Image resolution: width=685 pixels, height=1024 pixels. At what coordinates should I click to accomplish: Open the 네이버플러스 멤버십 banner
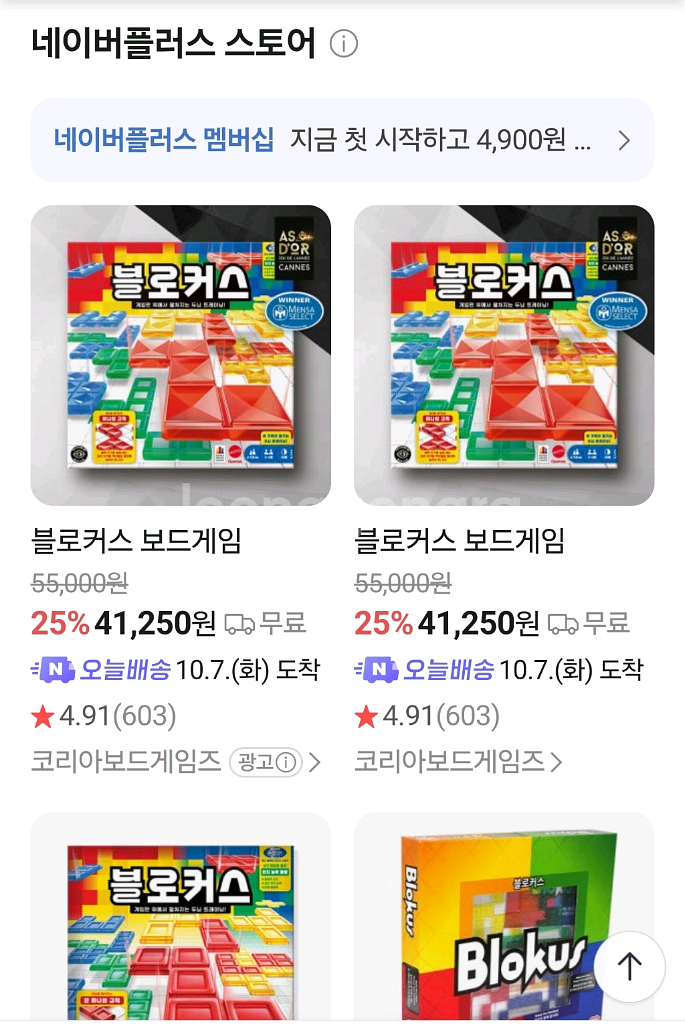[x=342, y=140]
